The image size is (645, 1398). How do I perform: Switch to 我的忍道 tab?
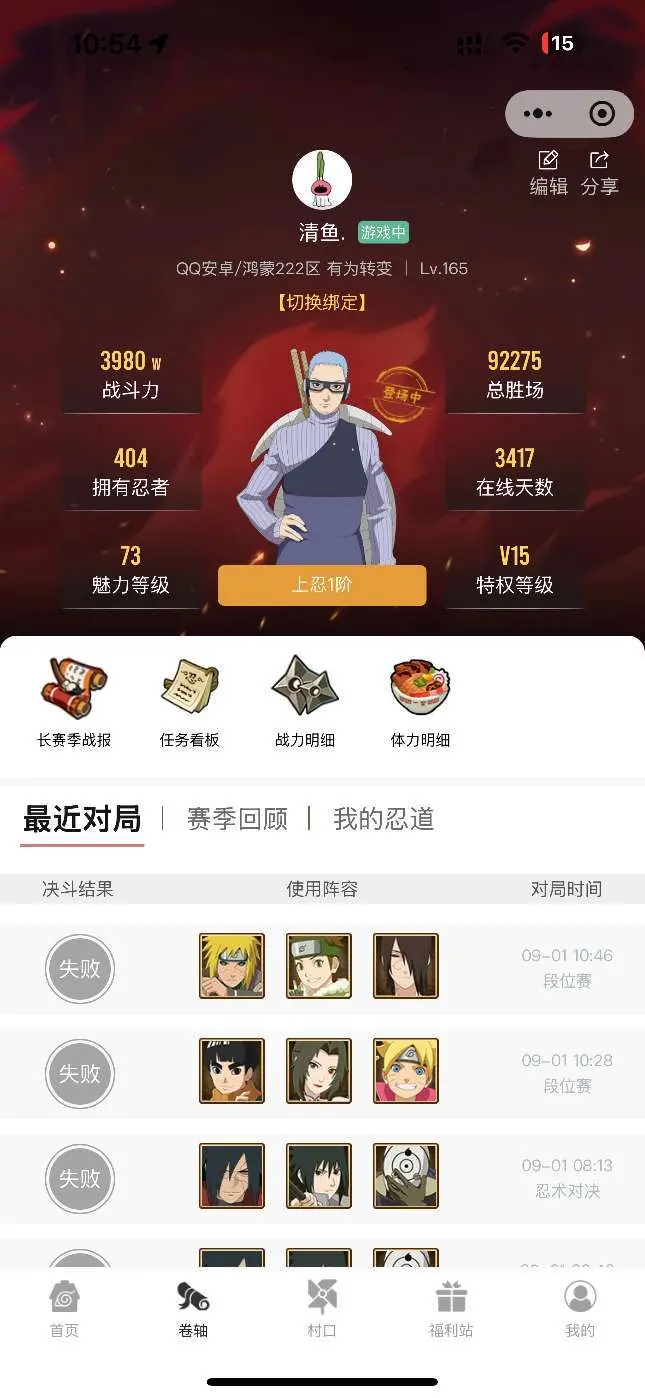pyautogui.click(x=384, y=819)
